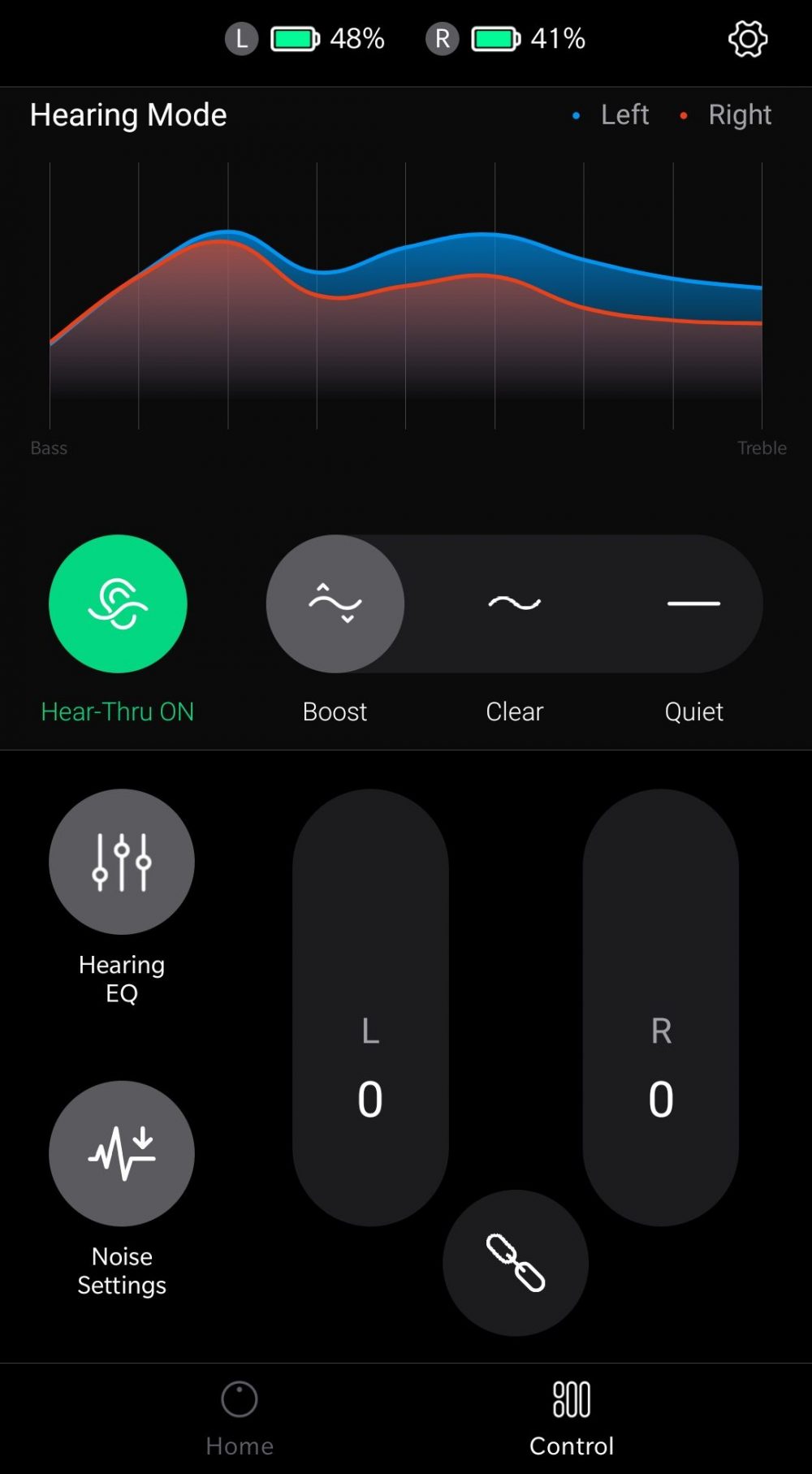Viewport: 812px width, 1474px height.
Task: Tap the right earbud volume slider
Action: point(661,1007)
